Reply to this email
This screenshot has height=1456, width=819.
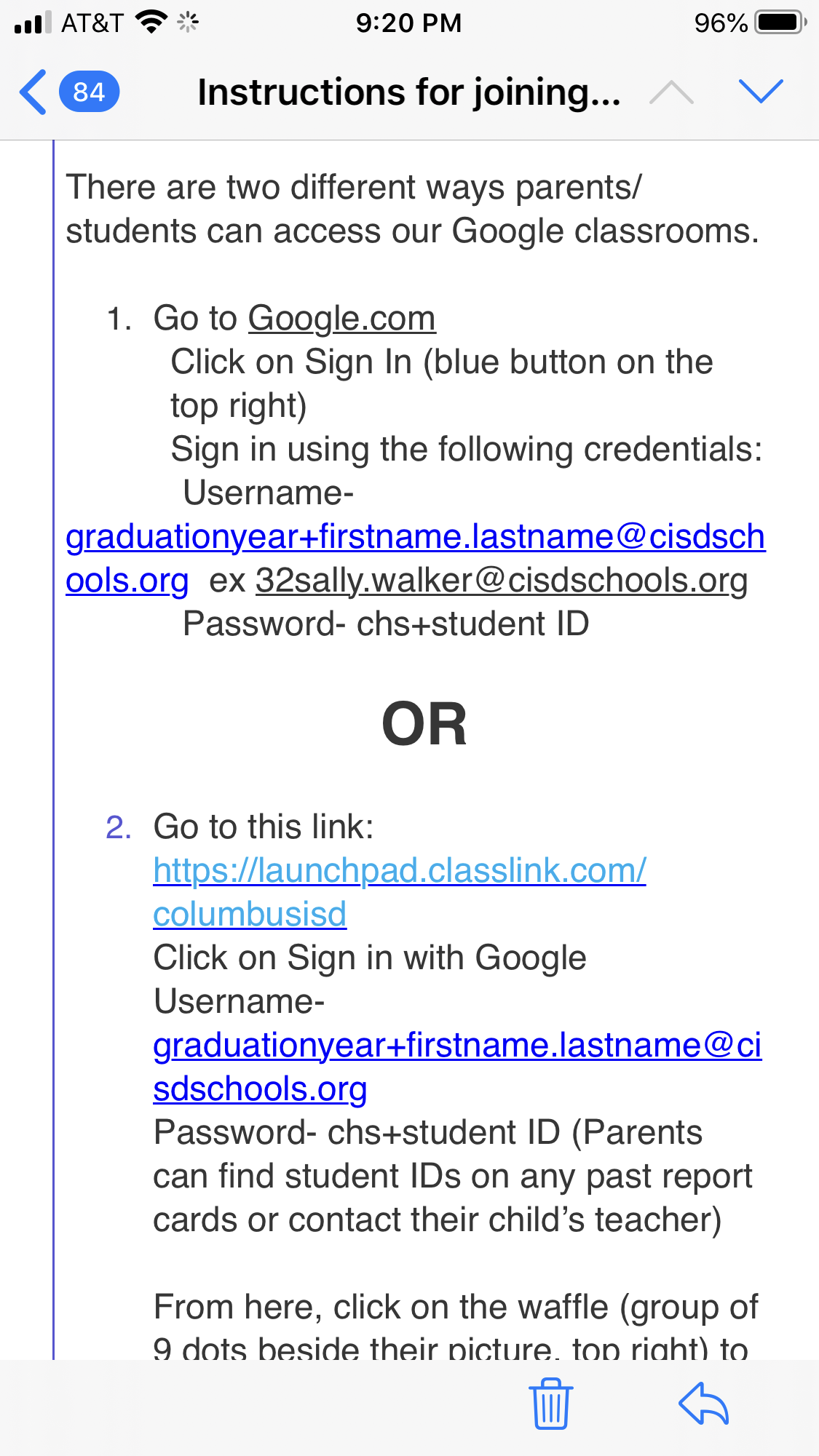703,1404
